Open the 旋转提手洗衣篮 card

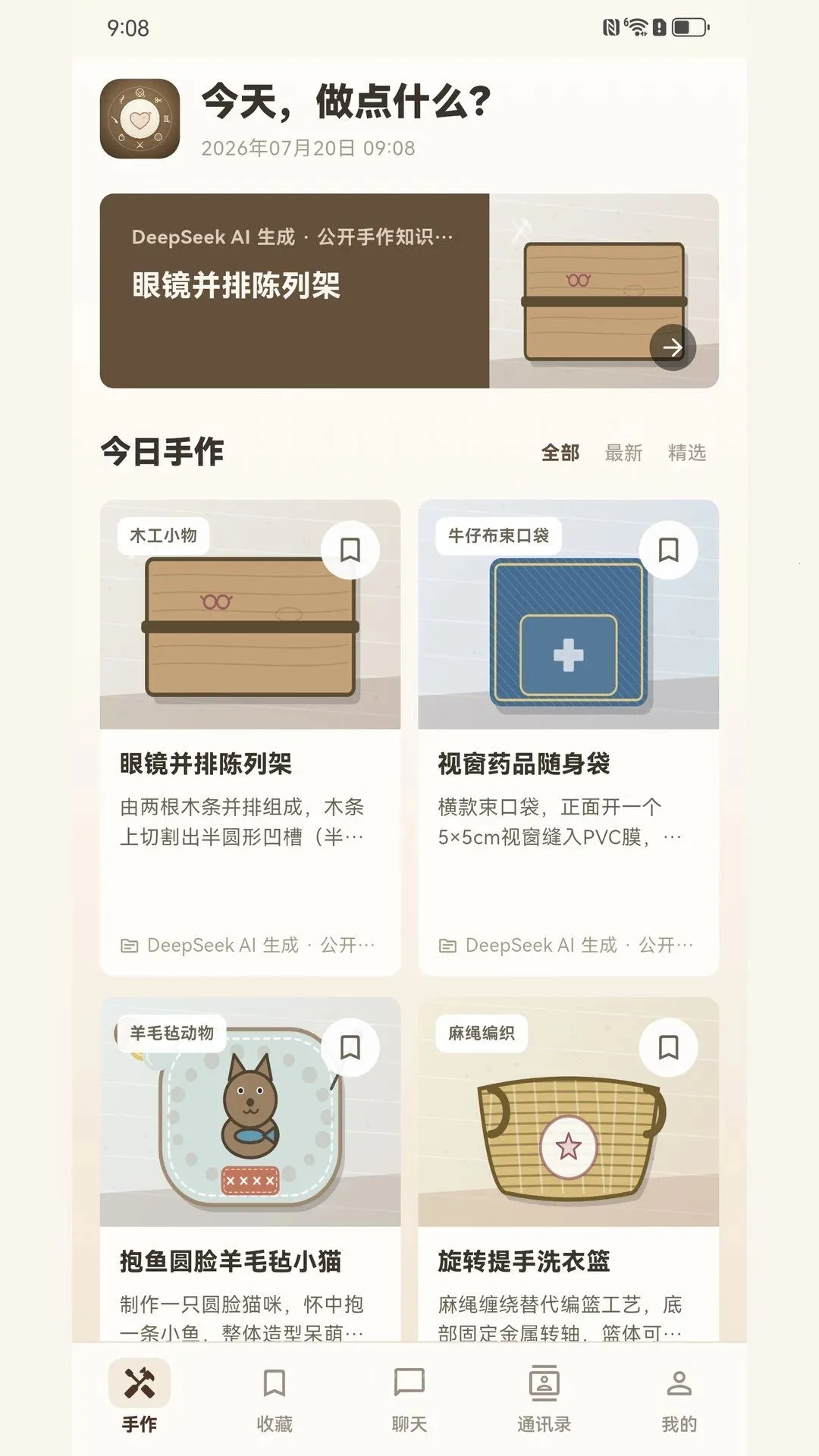[x=568, y=1169]
